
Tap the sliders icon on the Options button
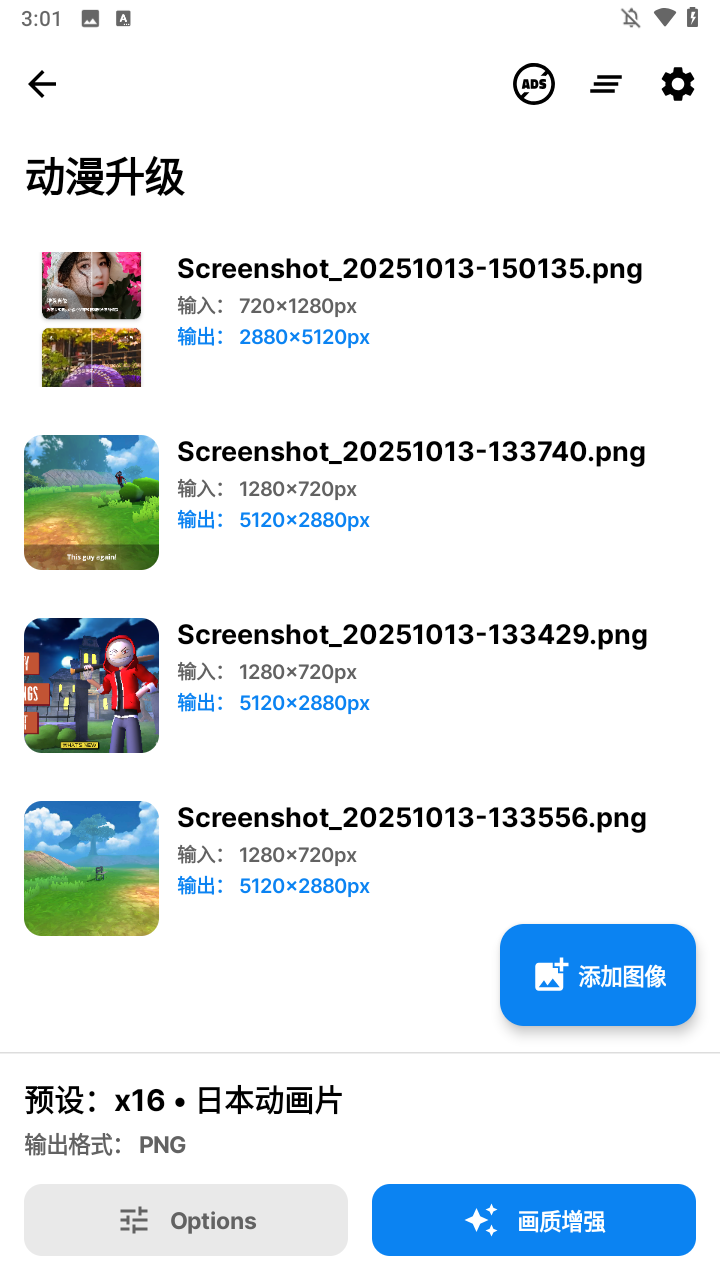pos(133,1220)
